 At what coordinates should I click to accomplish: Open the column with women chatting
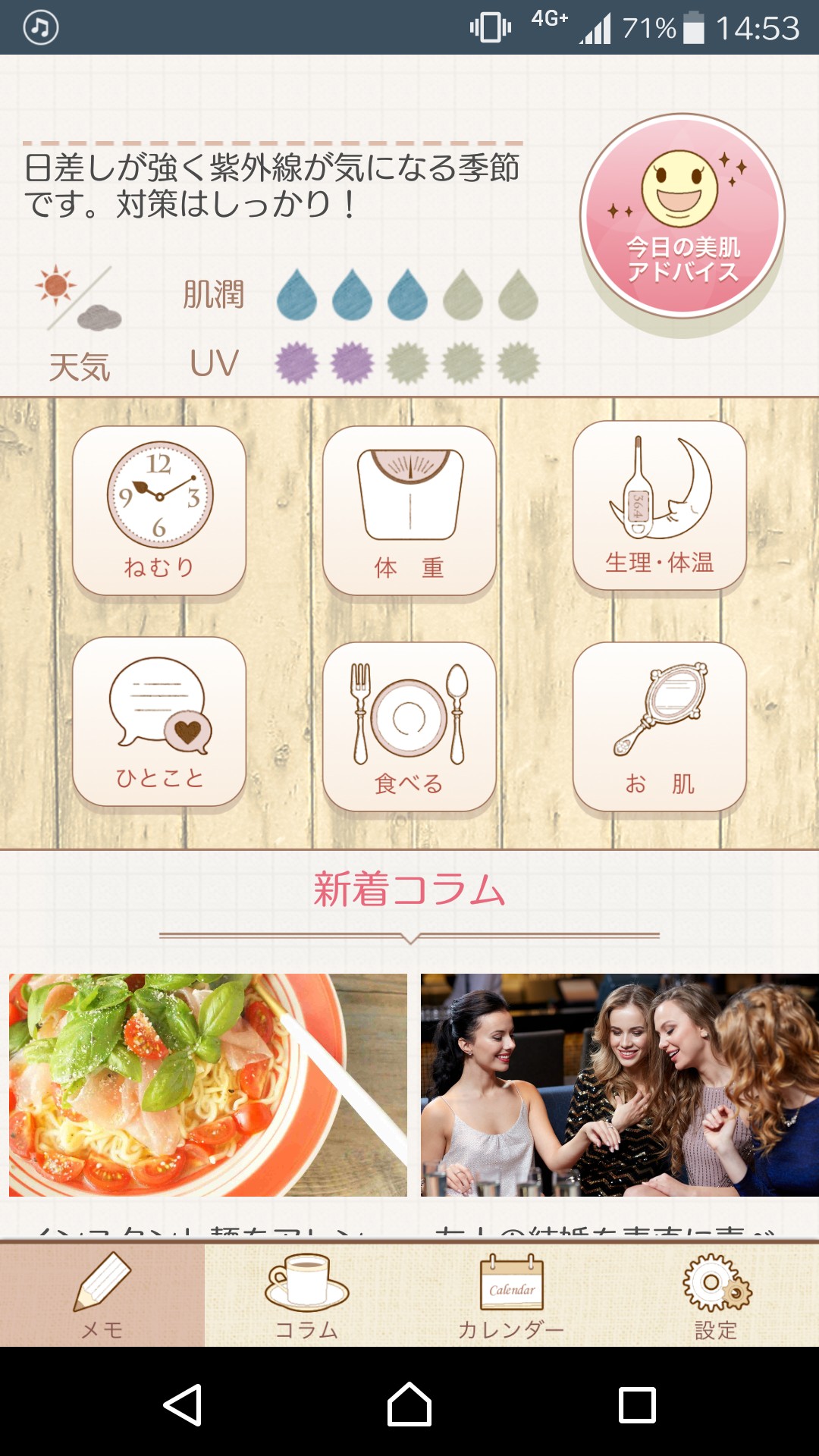pos(620,1085)
